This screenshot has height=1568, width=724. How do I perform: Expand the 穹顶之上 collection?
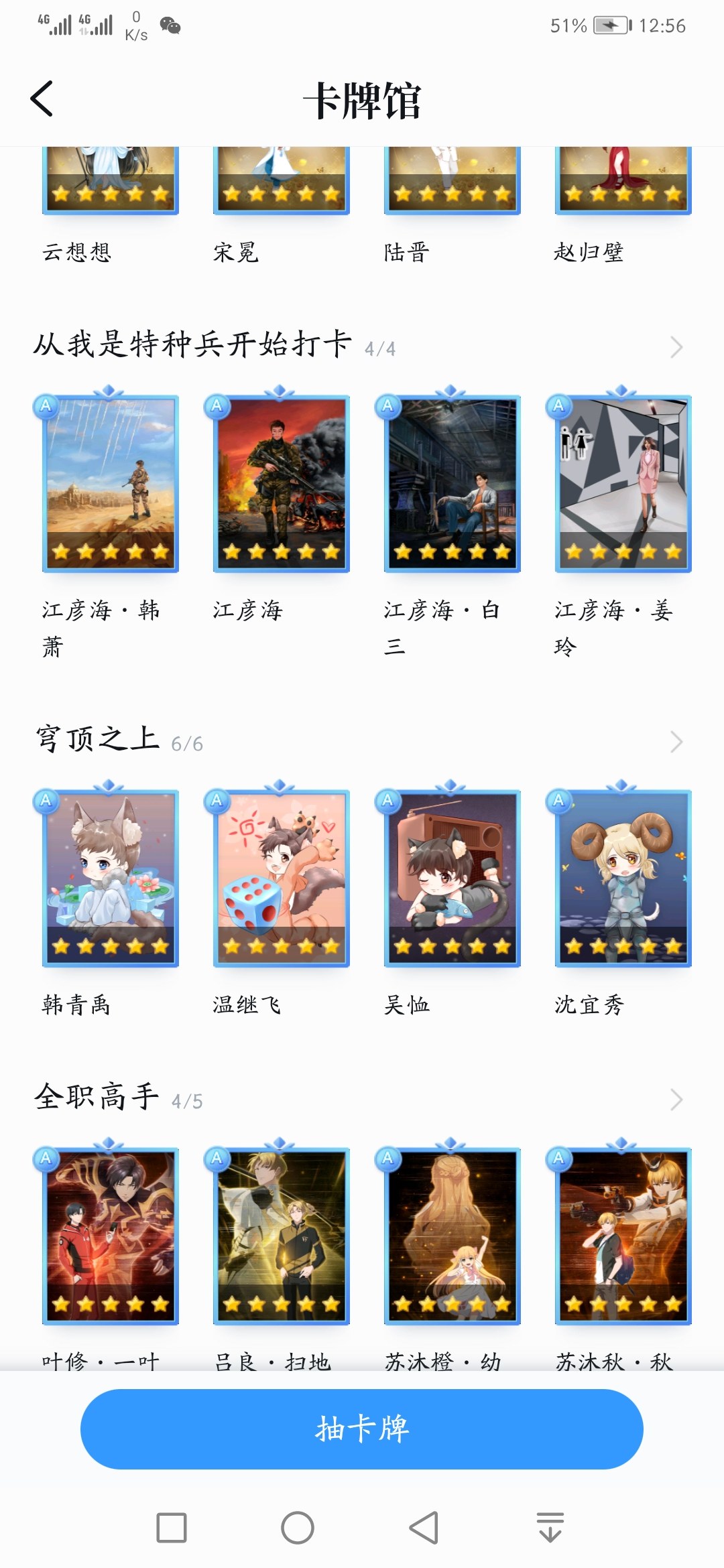[x=676, y=742]
